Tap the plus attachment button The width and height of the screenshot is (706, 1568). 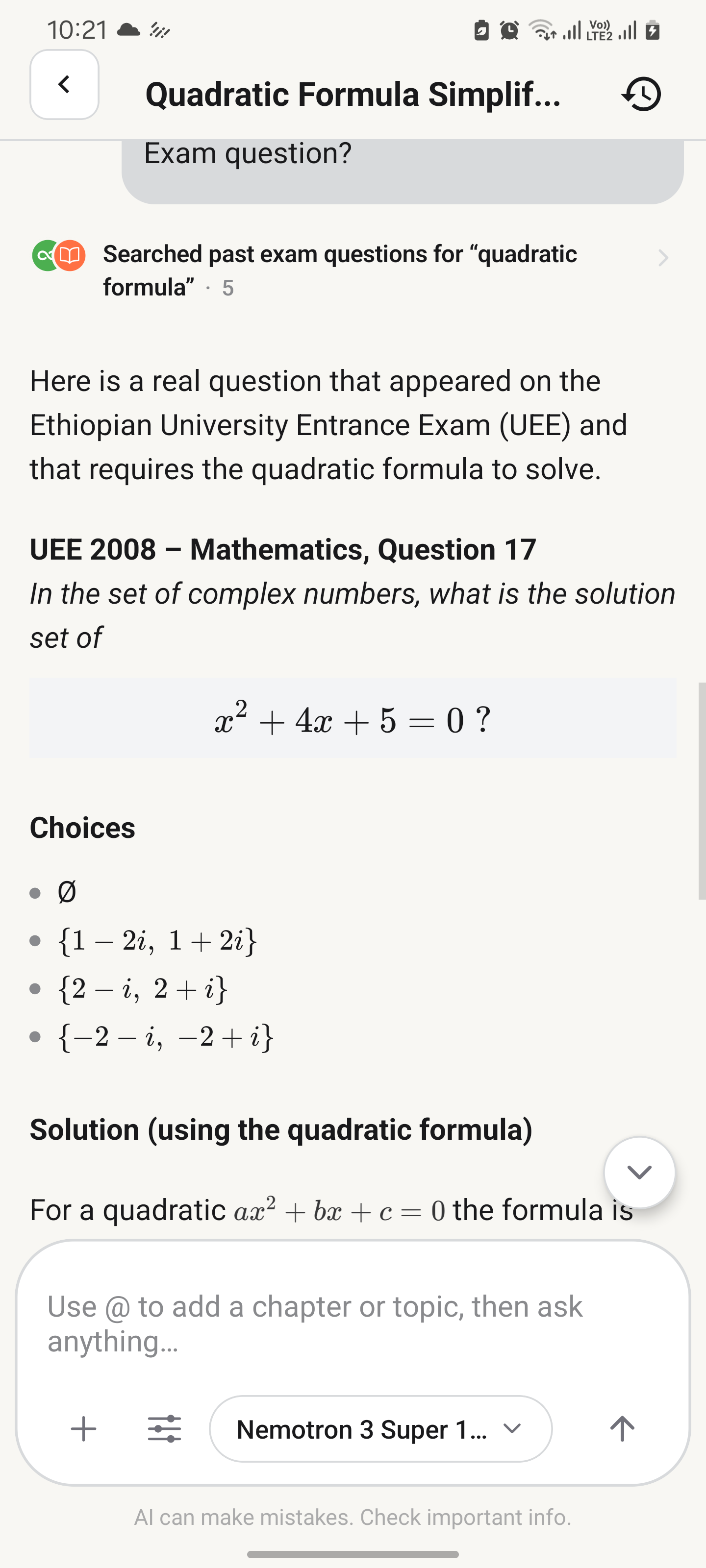[83, 1428]
